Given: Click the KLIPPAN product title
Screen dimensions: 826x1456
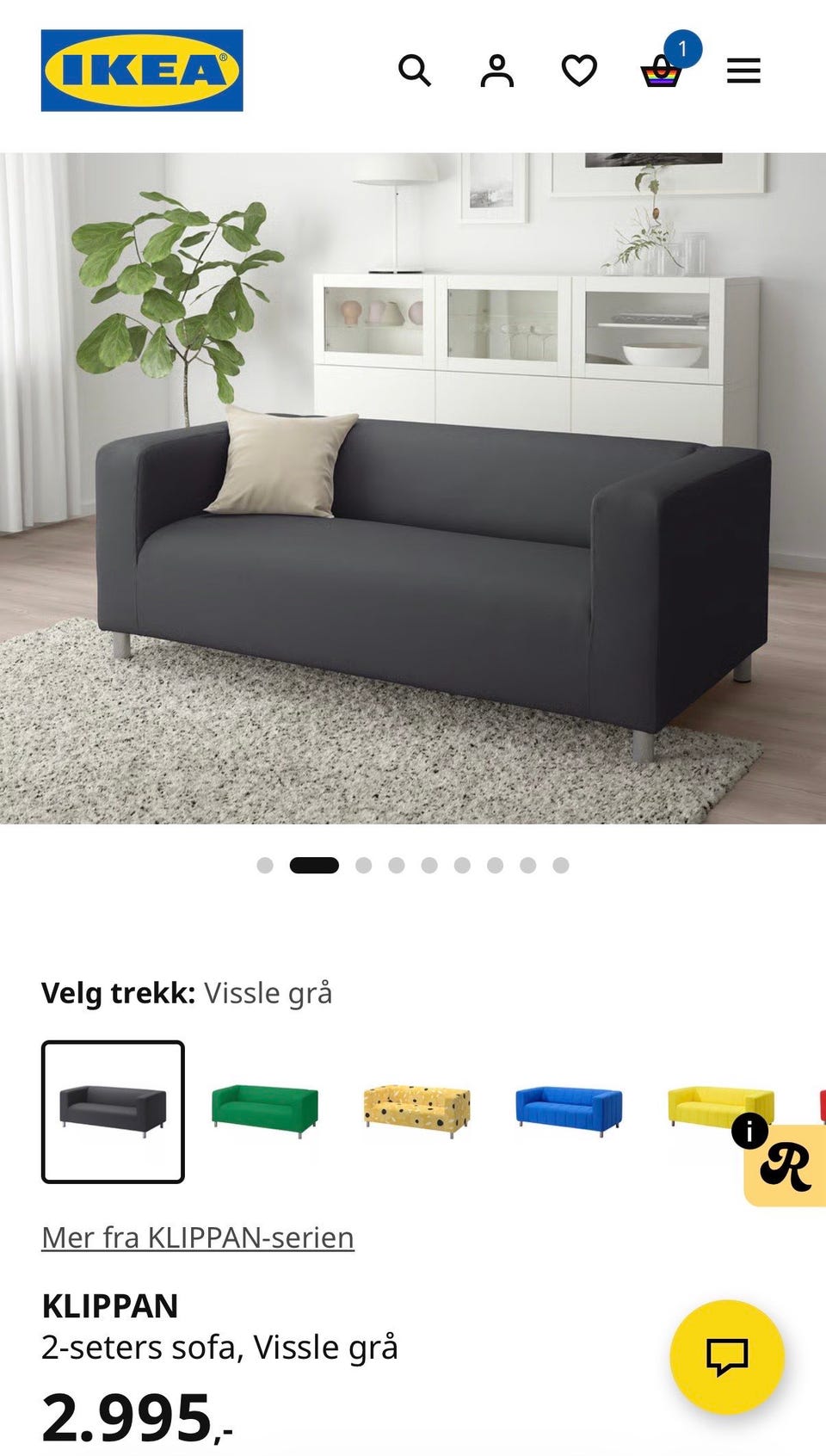Looking at the screenshot, I should click(110, 1306).
